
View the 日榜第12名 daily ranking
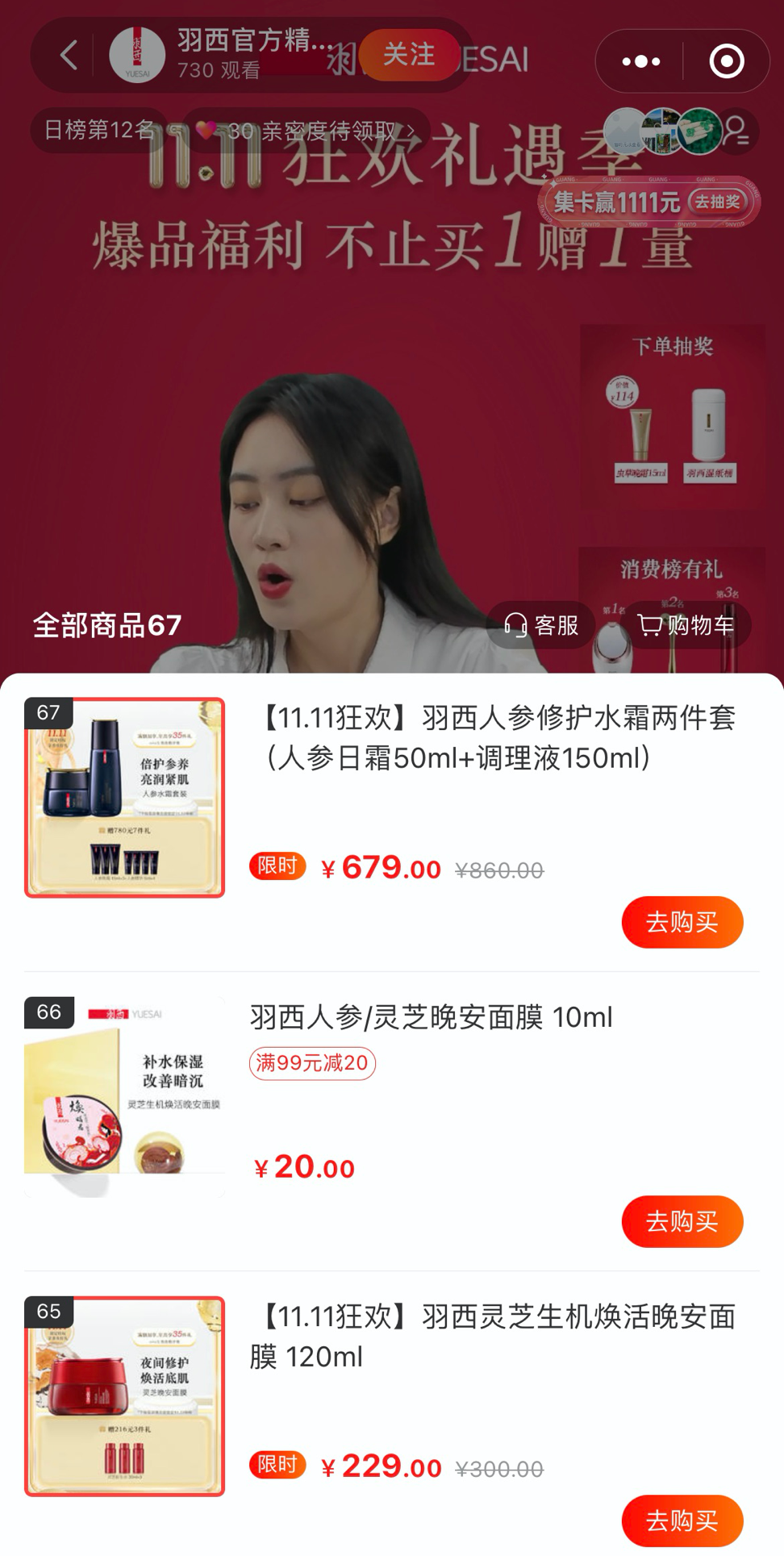tap(98, 130)
